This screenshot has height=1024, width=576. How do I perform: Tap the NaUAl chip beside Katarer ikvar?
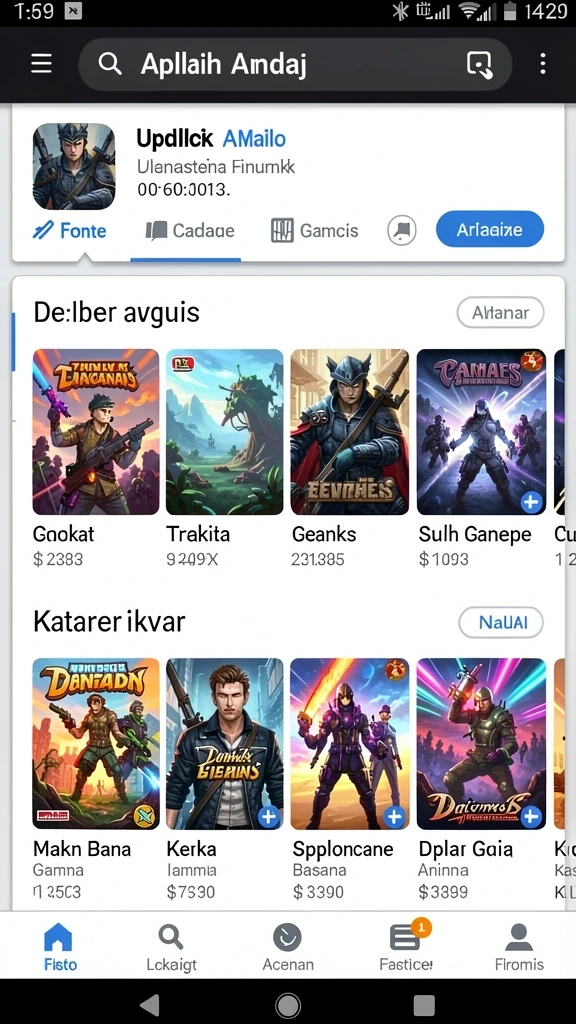(501, 622)
